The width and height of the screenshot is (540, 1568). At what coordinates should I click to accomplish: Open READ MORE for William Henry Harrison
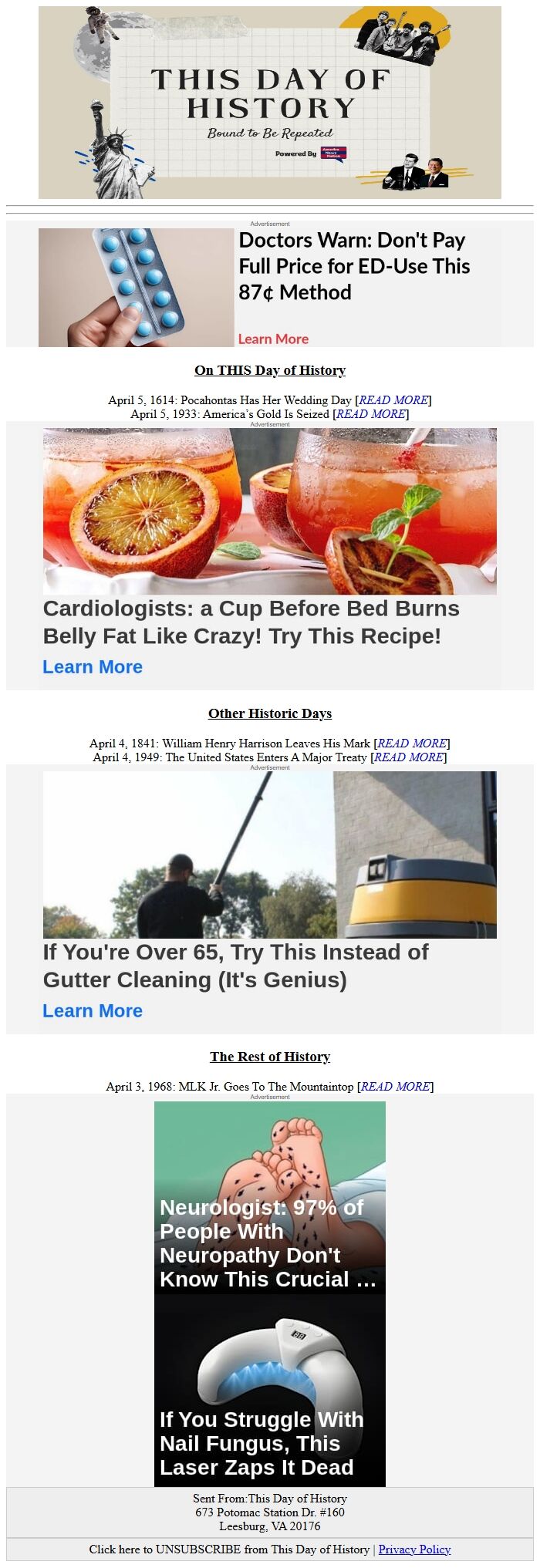coord(411,743)
